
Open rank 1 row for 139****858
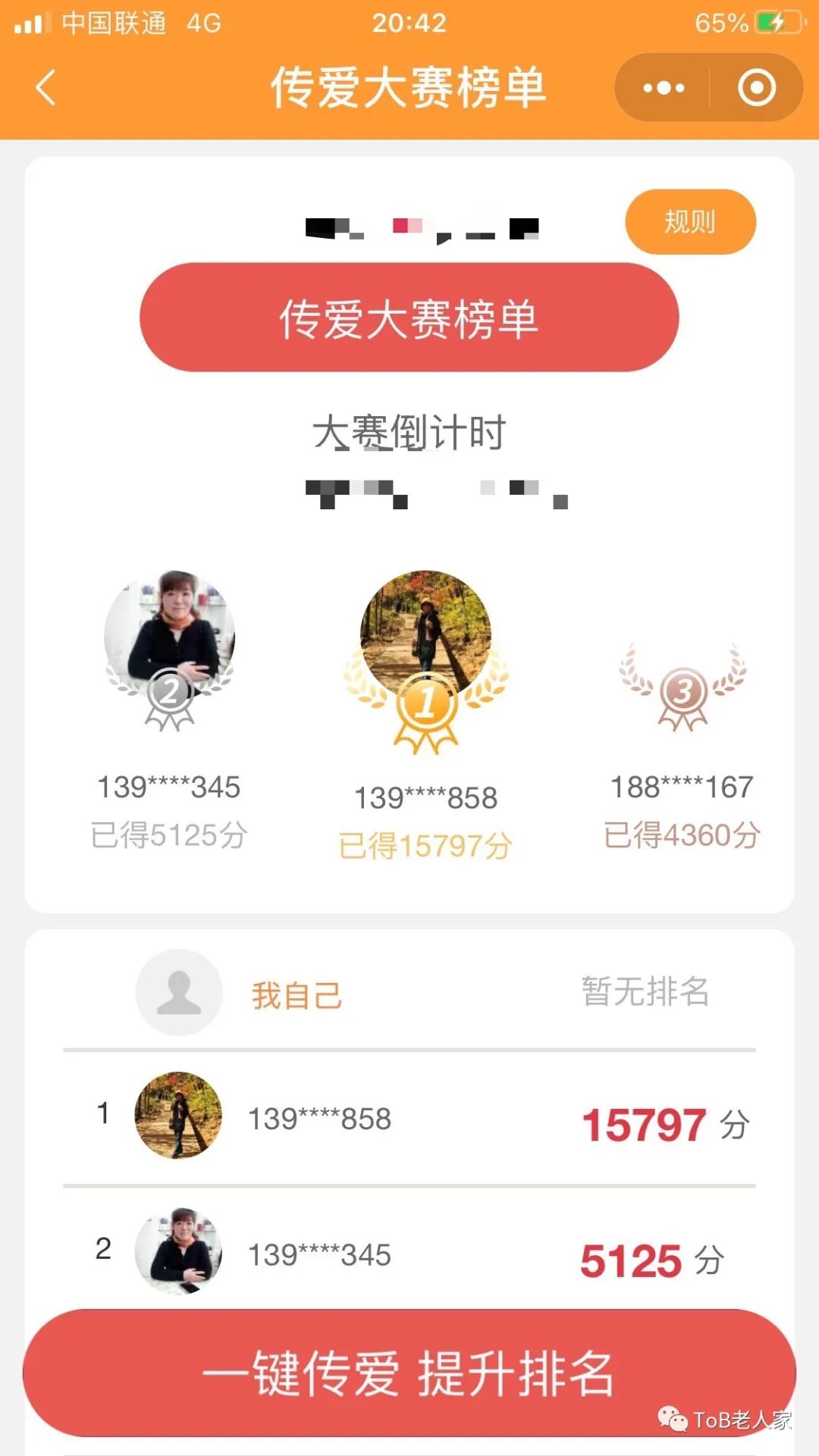409,1118
